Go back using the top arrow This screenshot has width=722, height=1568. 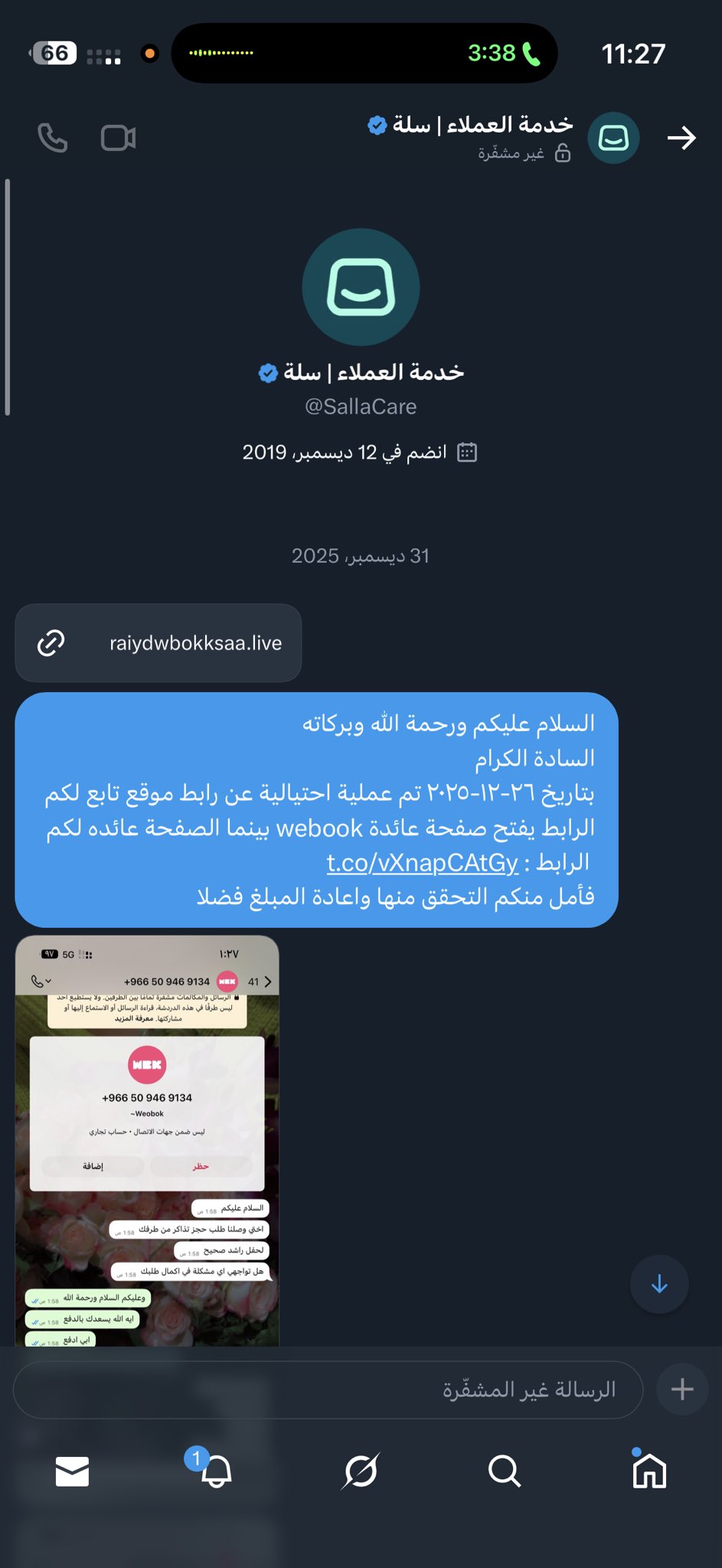click(681, 138)
